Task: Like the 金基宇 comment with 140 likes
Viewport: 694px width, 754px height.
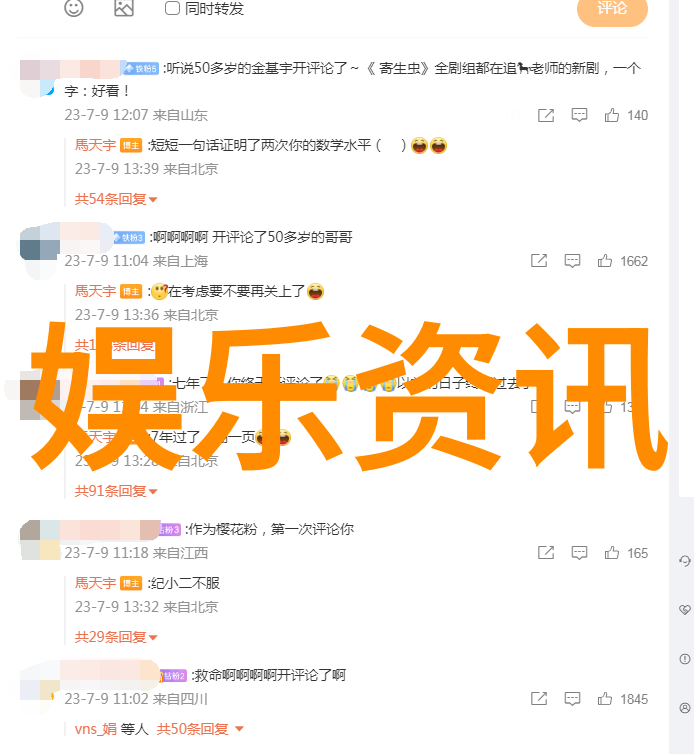Action: 612,115
